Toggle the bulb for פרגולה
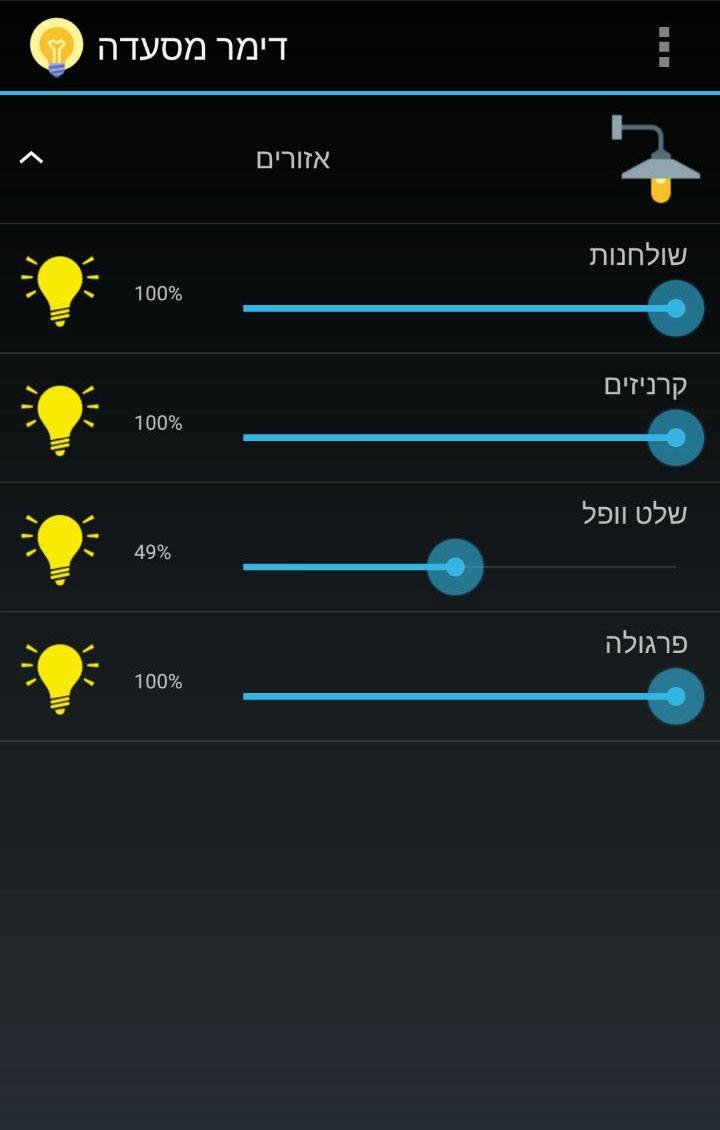This screenshot has height=1130, width=720. click(59, 678)
